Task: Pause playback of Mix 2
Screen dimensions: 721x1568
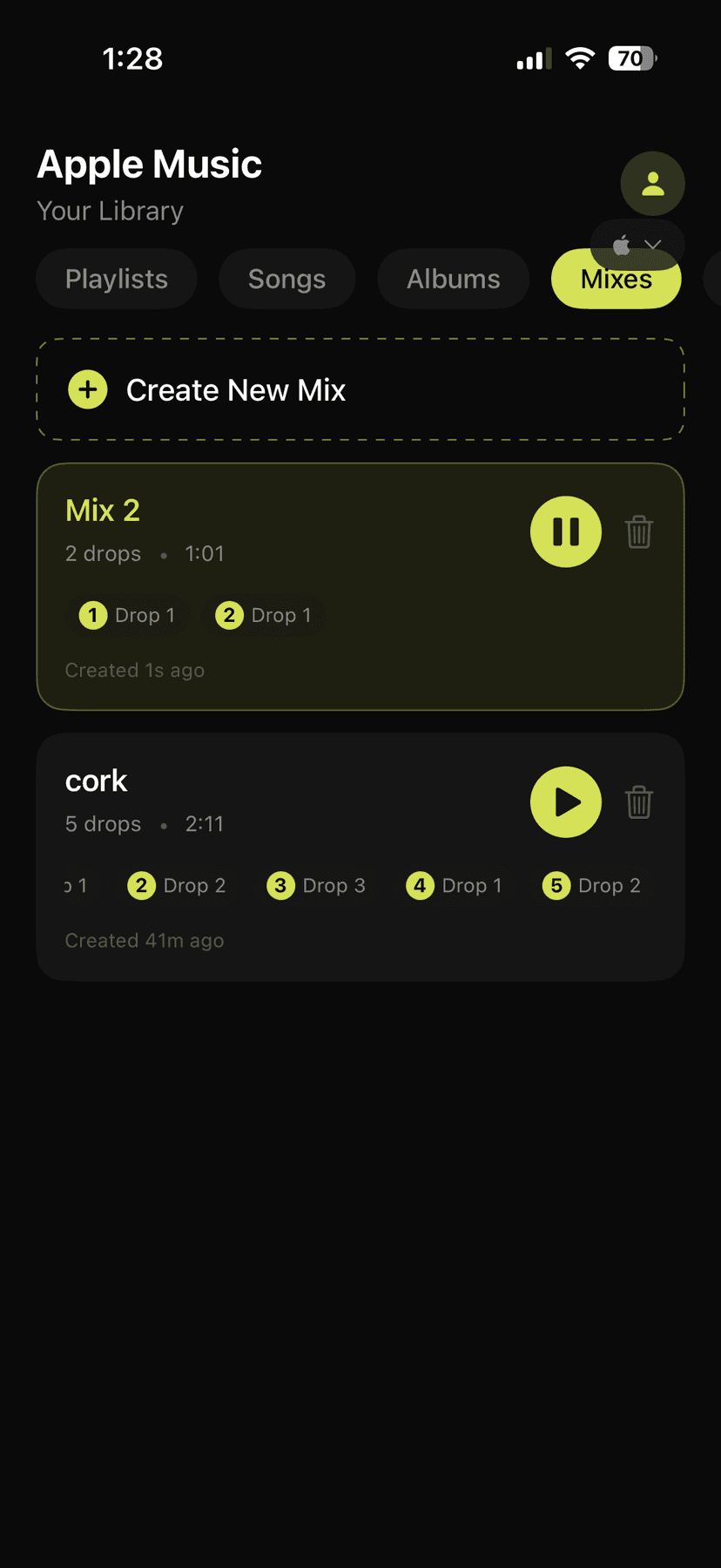Action: [x=566, y=531]
